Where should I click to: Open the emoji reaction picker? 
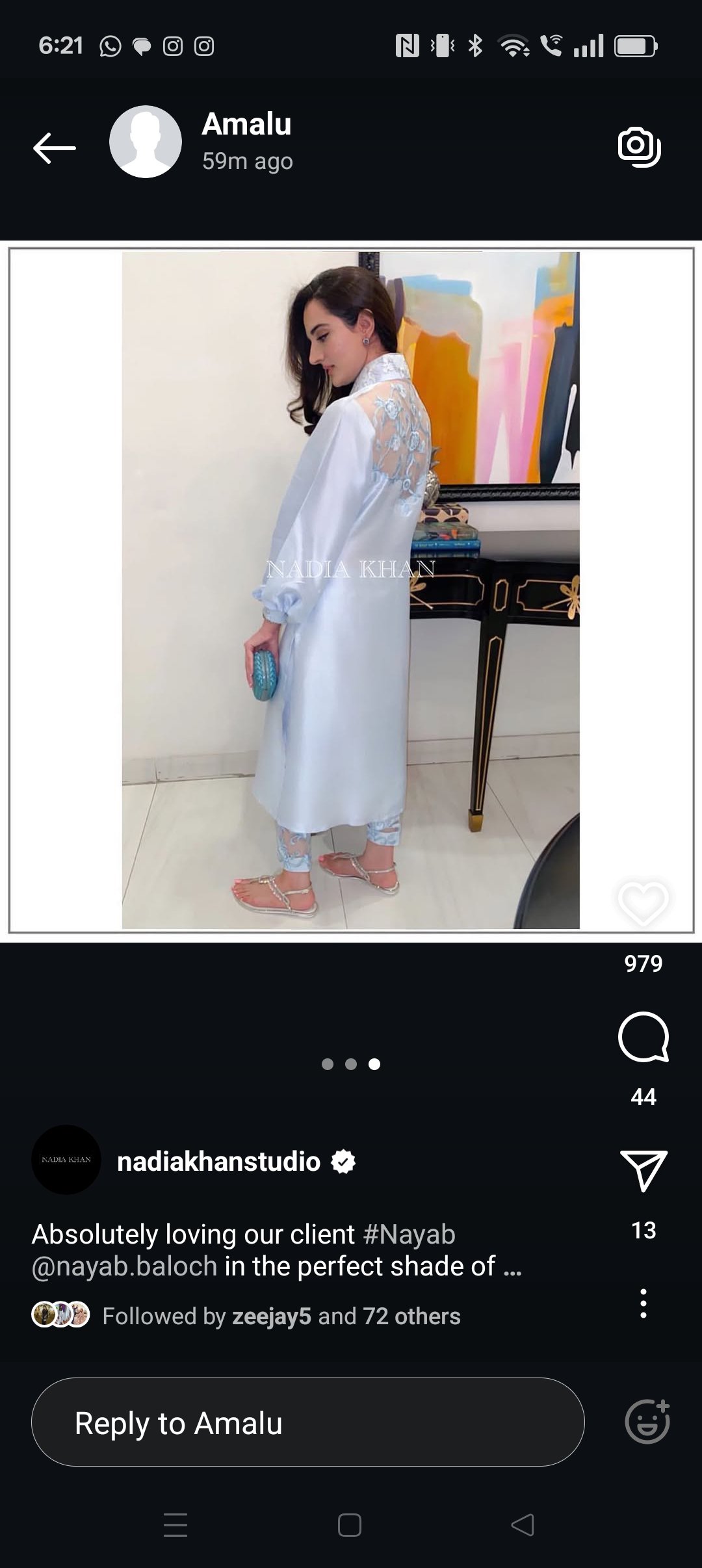(647, 1422)
